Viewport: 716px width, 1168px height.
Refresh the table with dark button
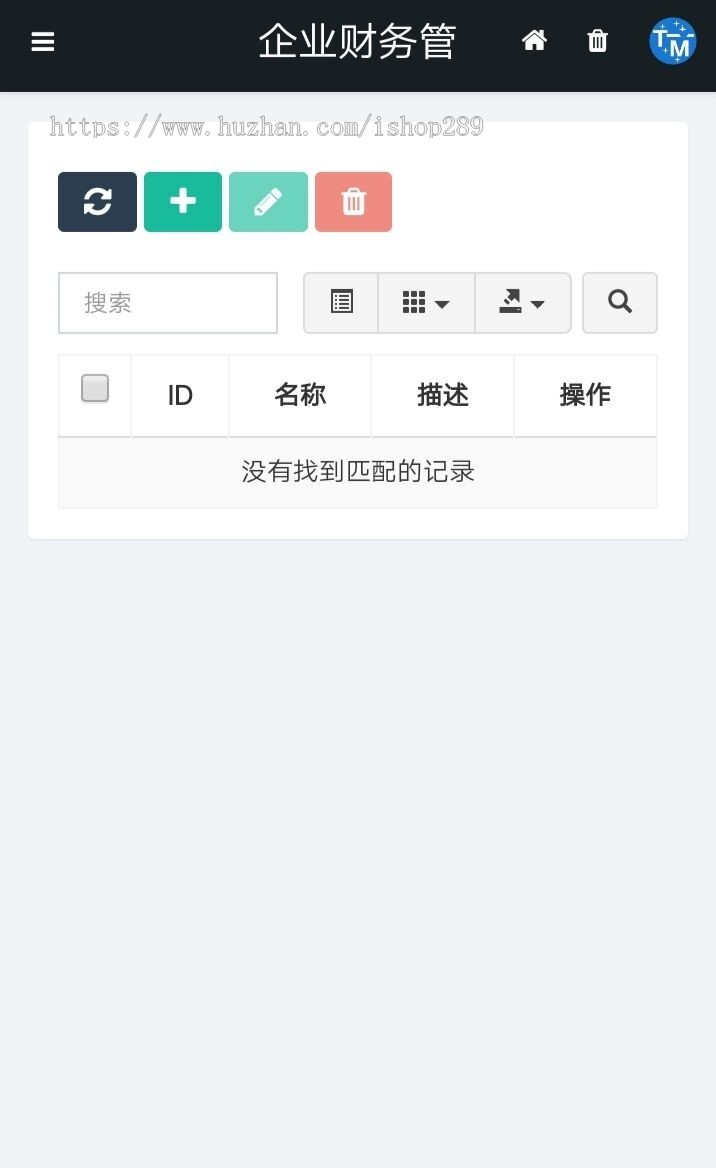97,202
